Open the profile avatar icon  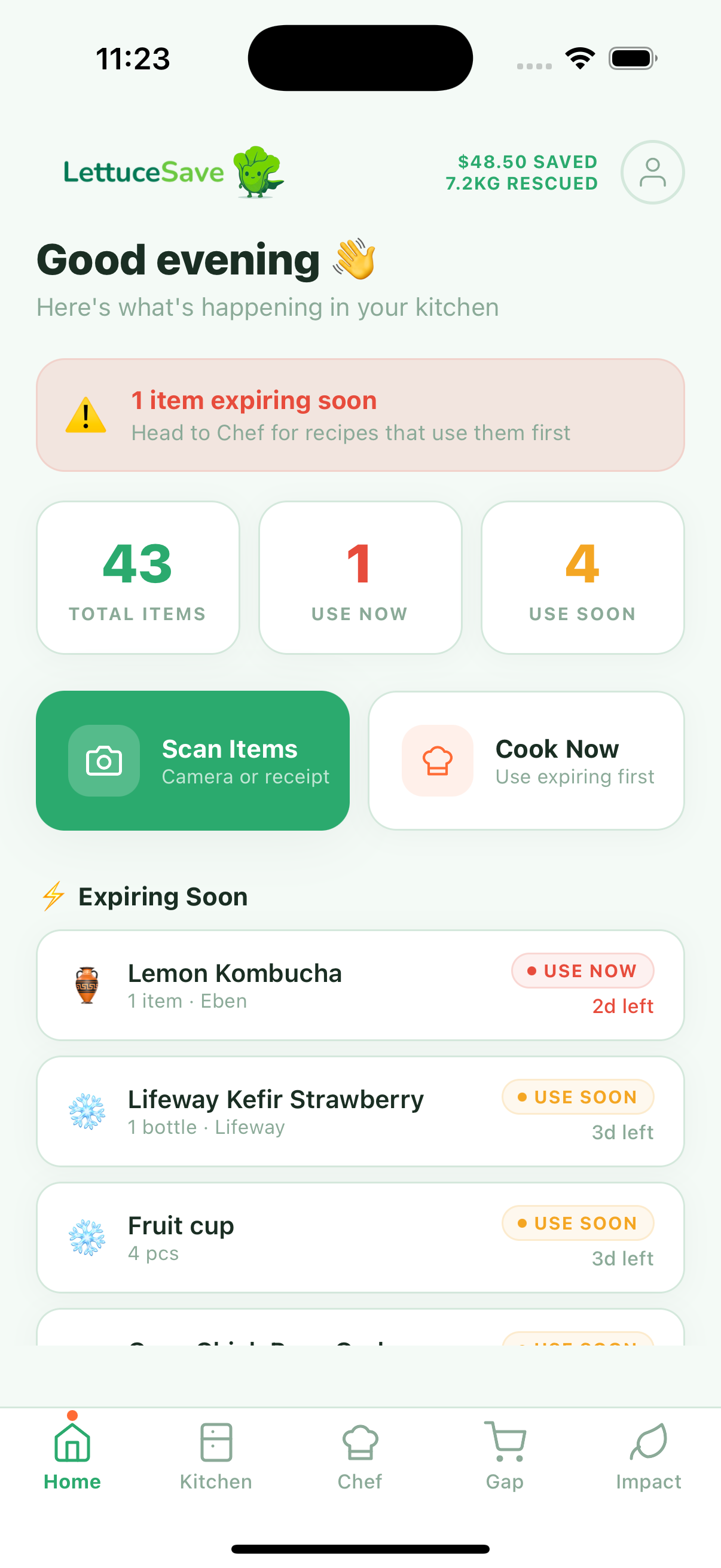click(x=652, y=172)
